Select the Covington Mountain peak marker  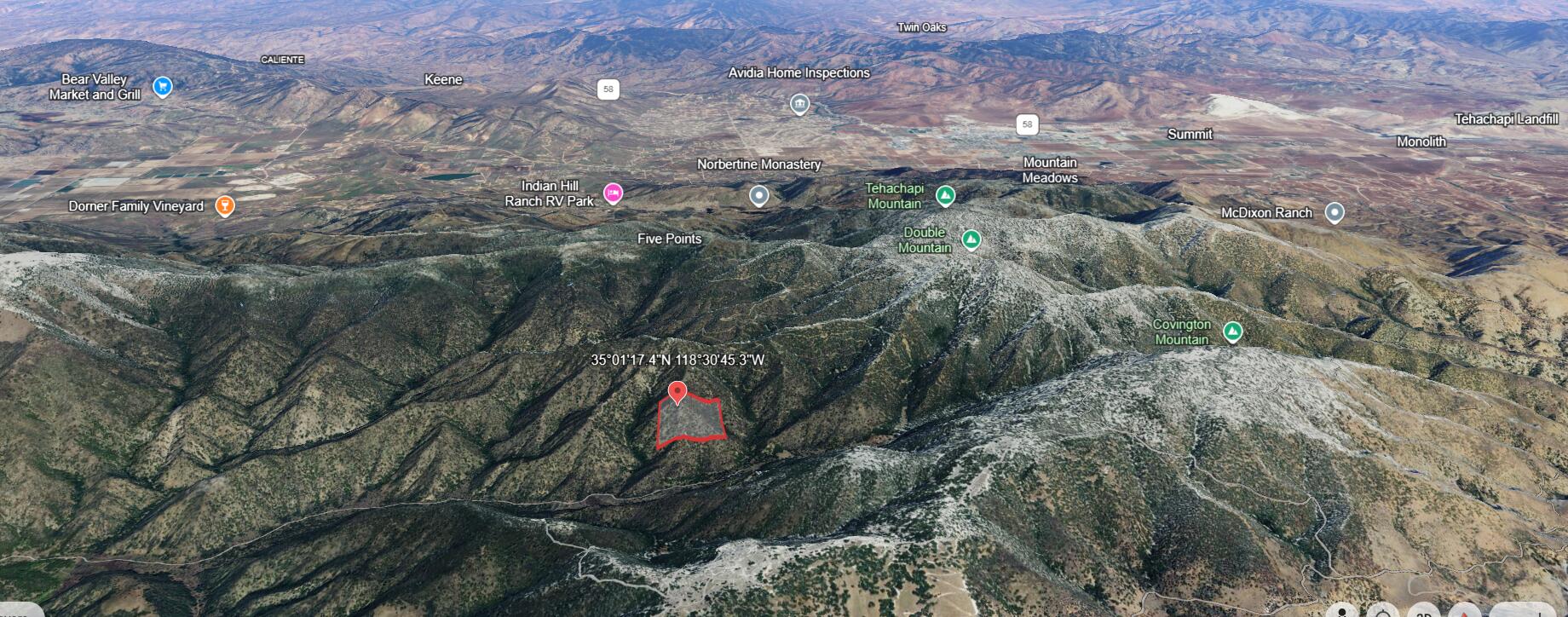(1232, 332)
